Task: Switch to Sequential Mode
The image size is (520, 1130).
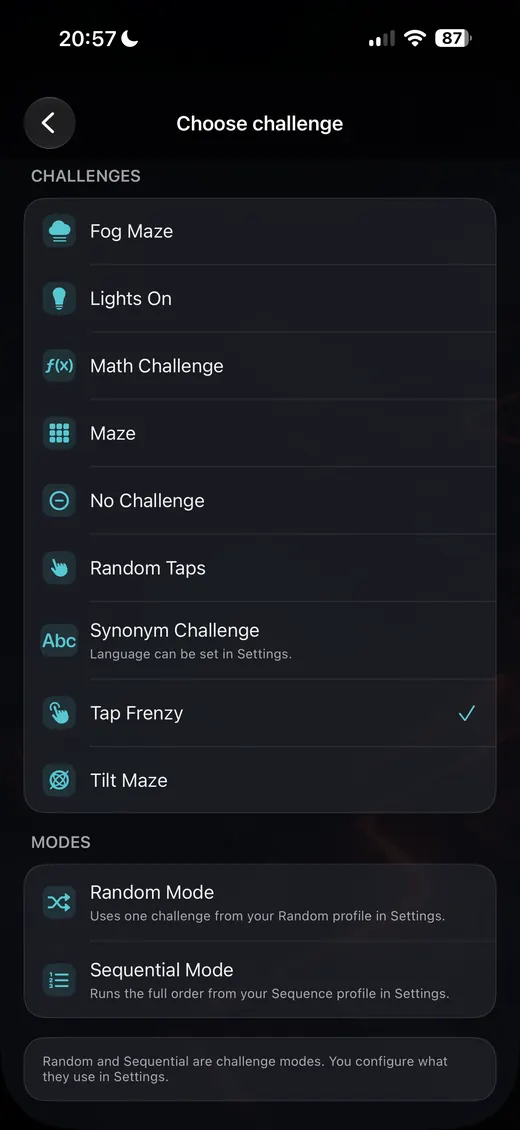Action: (260, 980)
